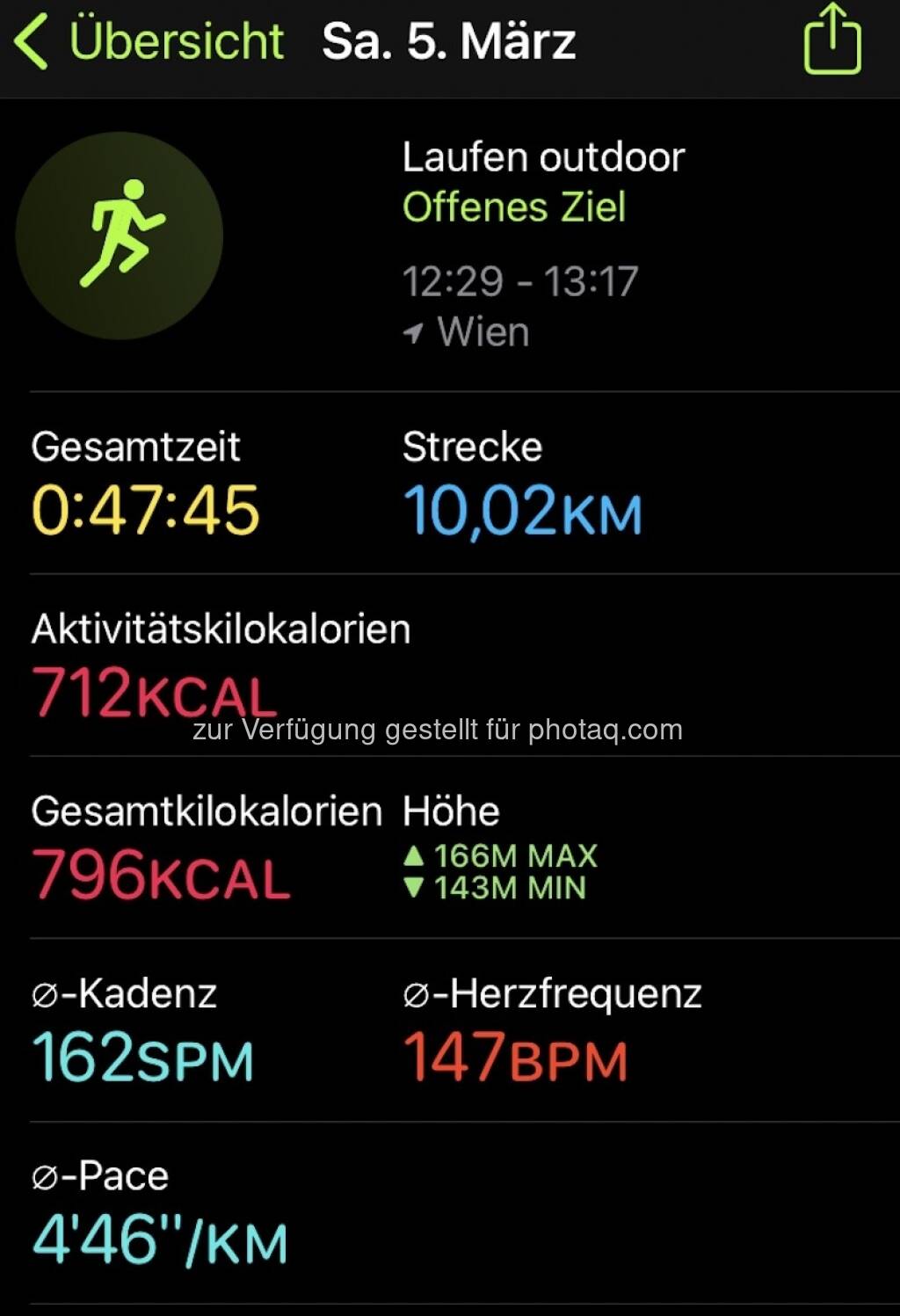Go back to Übersicht
Screen dimensions: 900x1316
coord(149,41)
